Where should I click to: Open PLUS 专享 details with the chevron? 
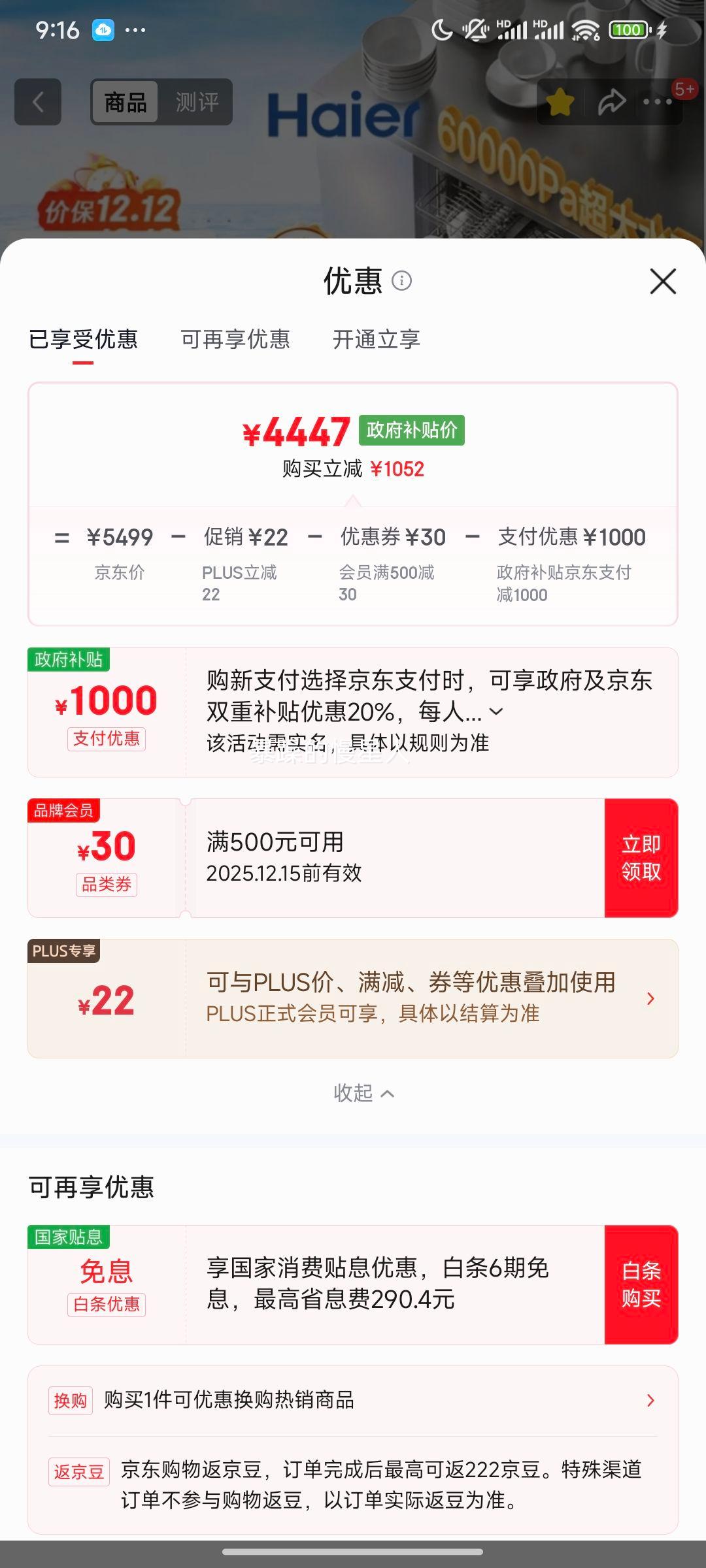click(650, 998)
